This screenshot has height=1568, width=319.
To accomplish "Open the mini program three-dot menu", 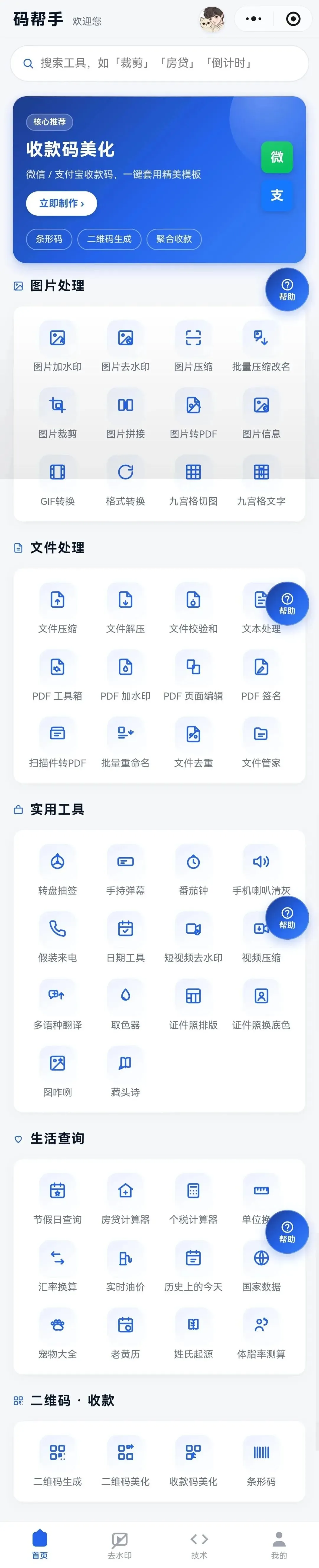I will [253, 19].
